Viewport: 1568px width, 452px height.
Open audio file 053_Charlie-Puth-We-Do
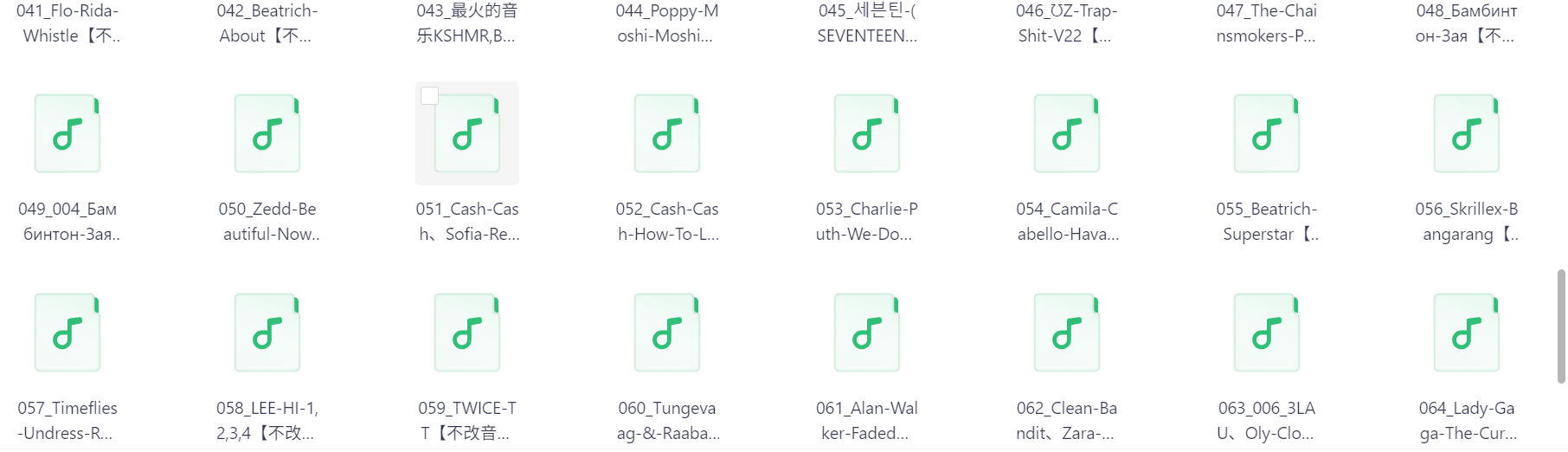(x=867, y=134)
